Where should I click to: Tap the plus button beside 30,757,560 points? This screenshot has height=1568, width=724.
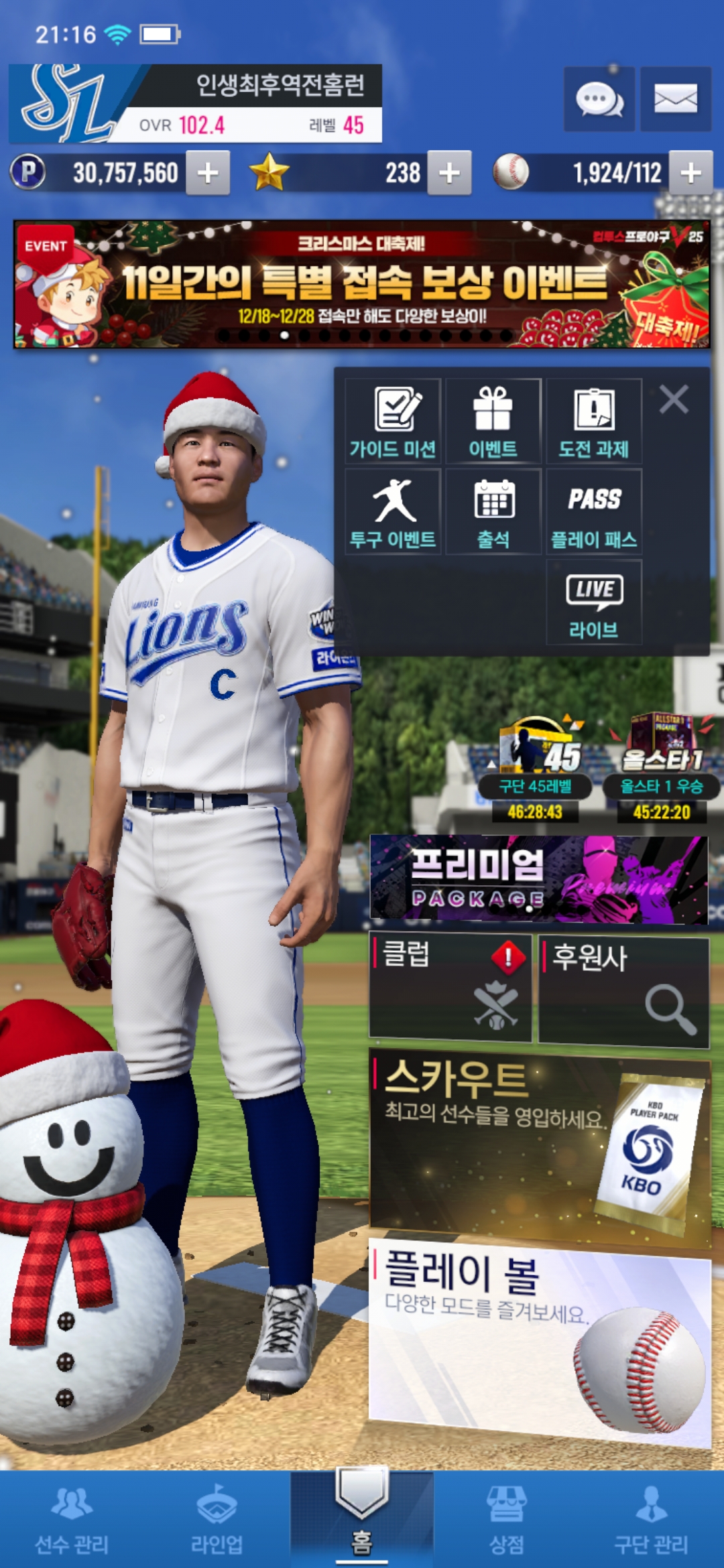[208, 173]
